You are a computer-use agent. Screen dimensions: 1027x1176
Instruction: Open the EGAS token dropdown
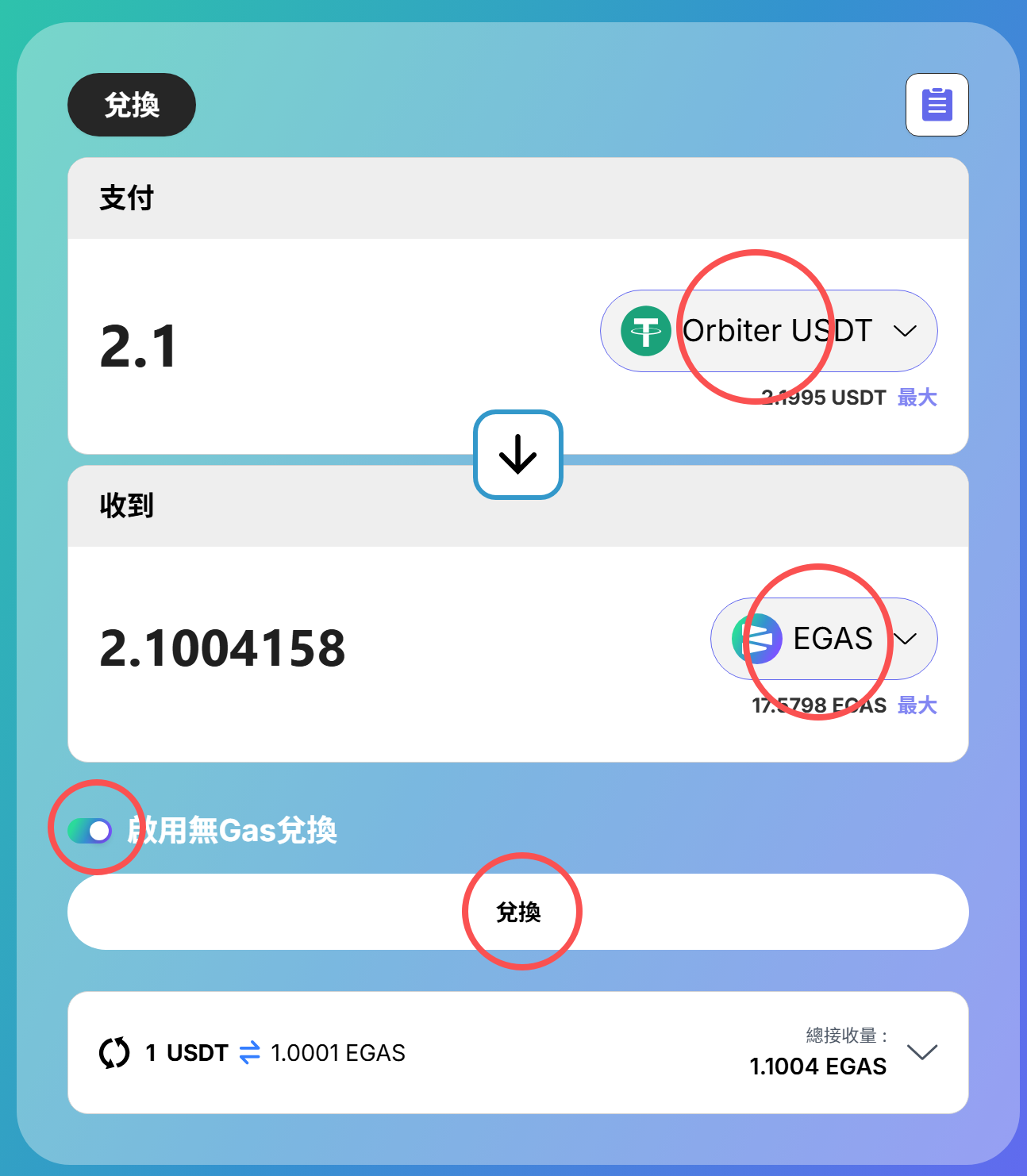click(x=824, y=639)
